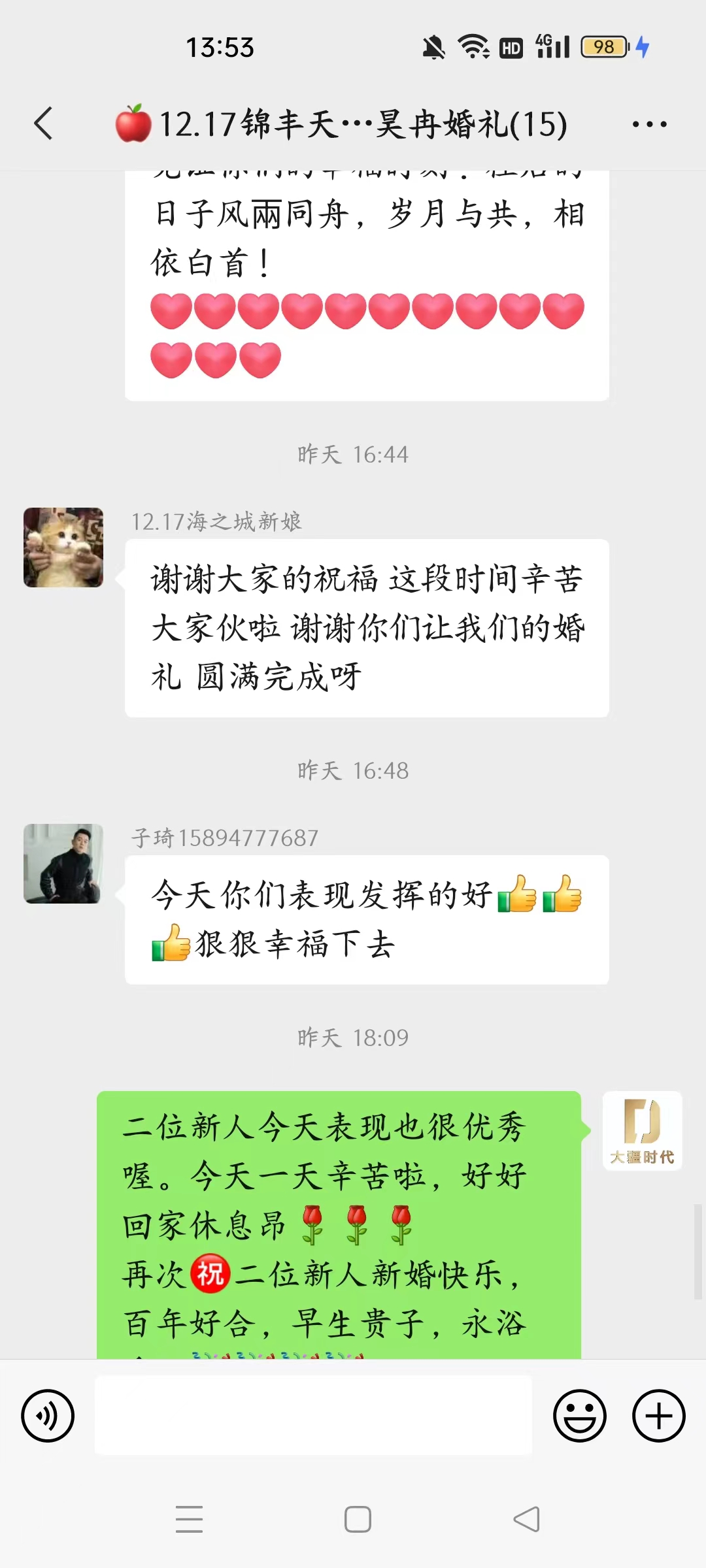View profile of 12.17海之城新娘 cat avatar
This screenshot has width=706, height=1568.
pos(63,547)
